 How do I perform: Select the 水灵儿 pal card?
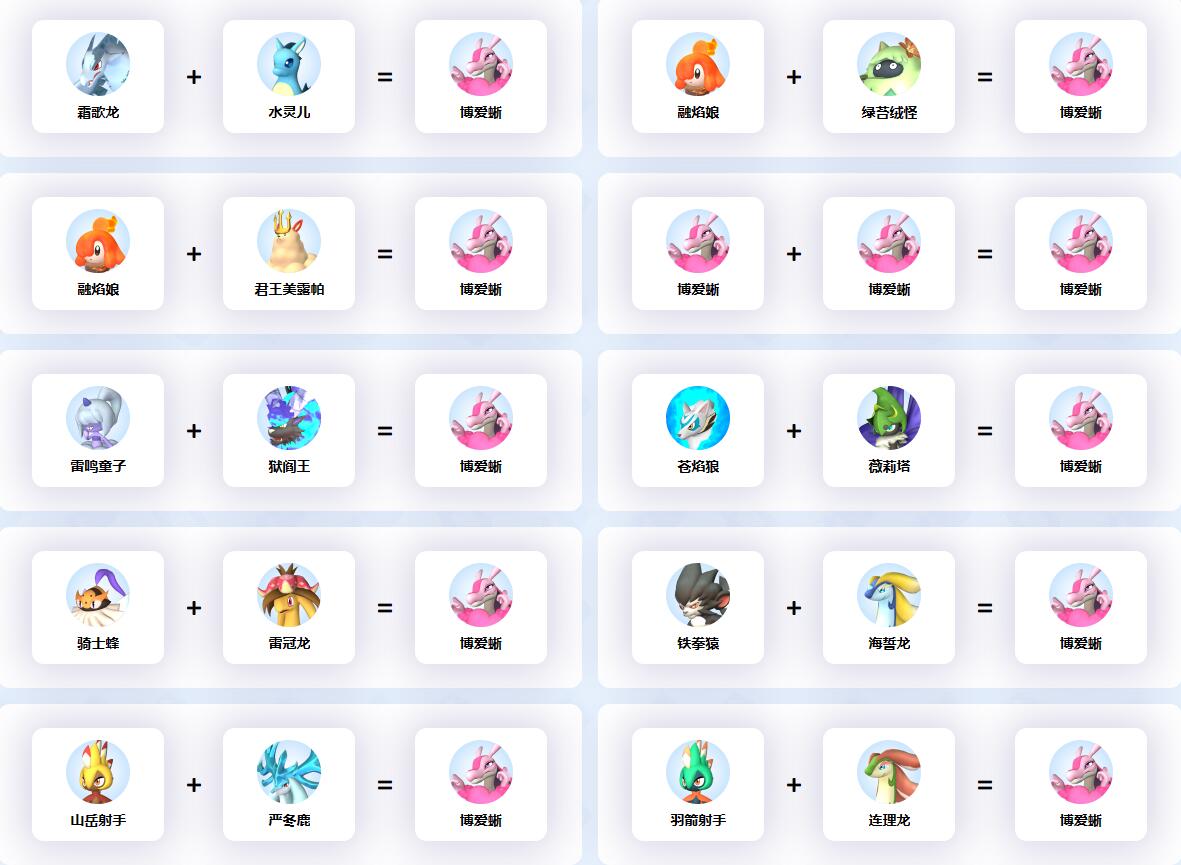[x=289, y=77]
